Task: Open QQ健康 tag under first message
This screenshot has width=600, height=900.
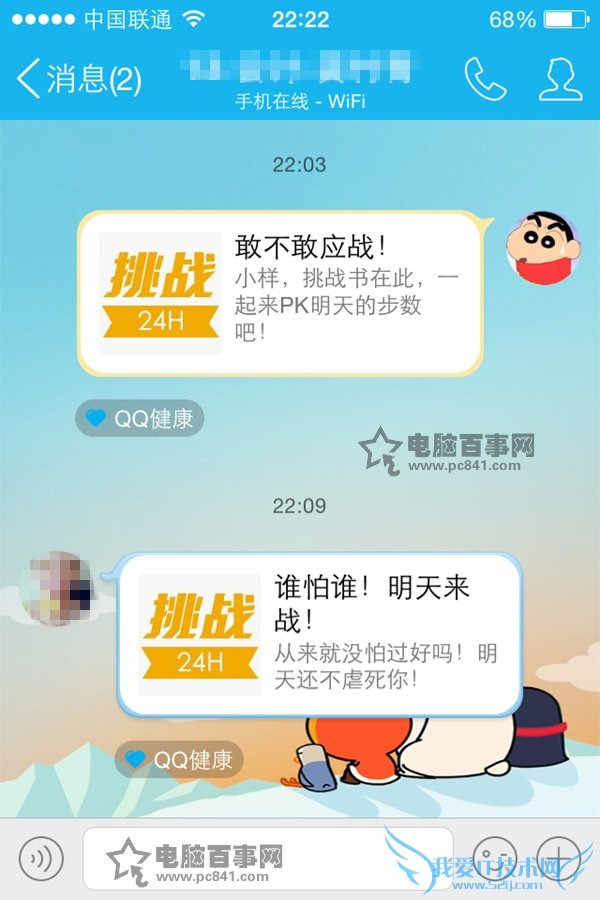Action: [x=140, y=419]
